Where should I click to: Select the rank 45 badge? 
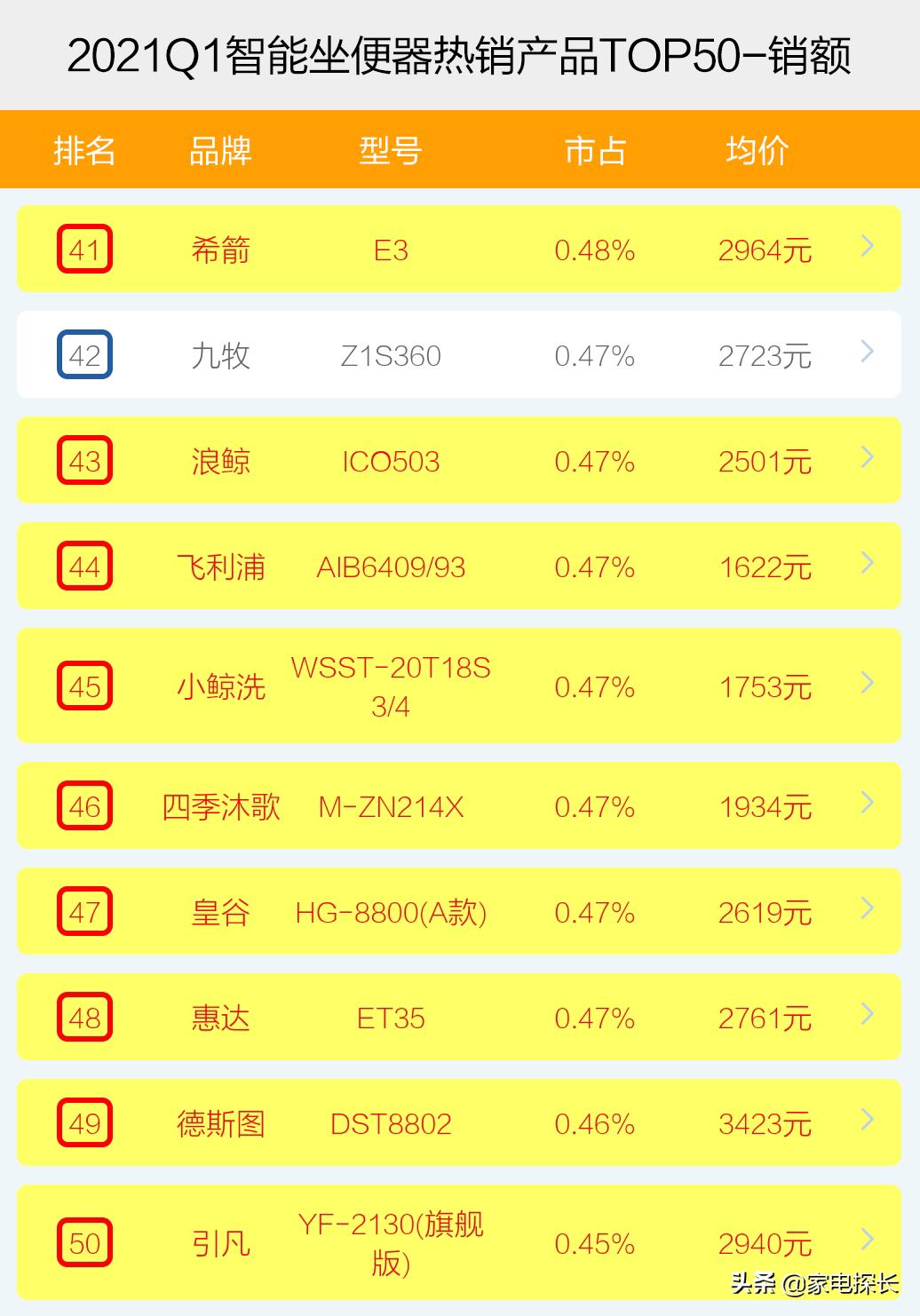(x=84, y=686)
